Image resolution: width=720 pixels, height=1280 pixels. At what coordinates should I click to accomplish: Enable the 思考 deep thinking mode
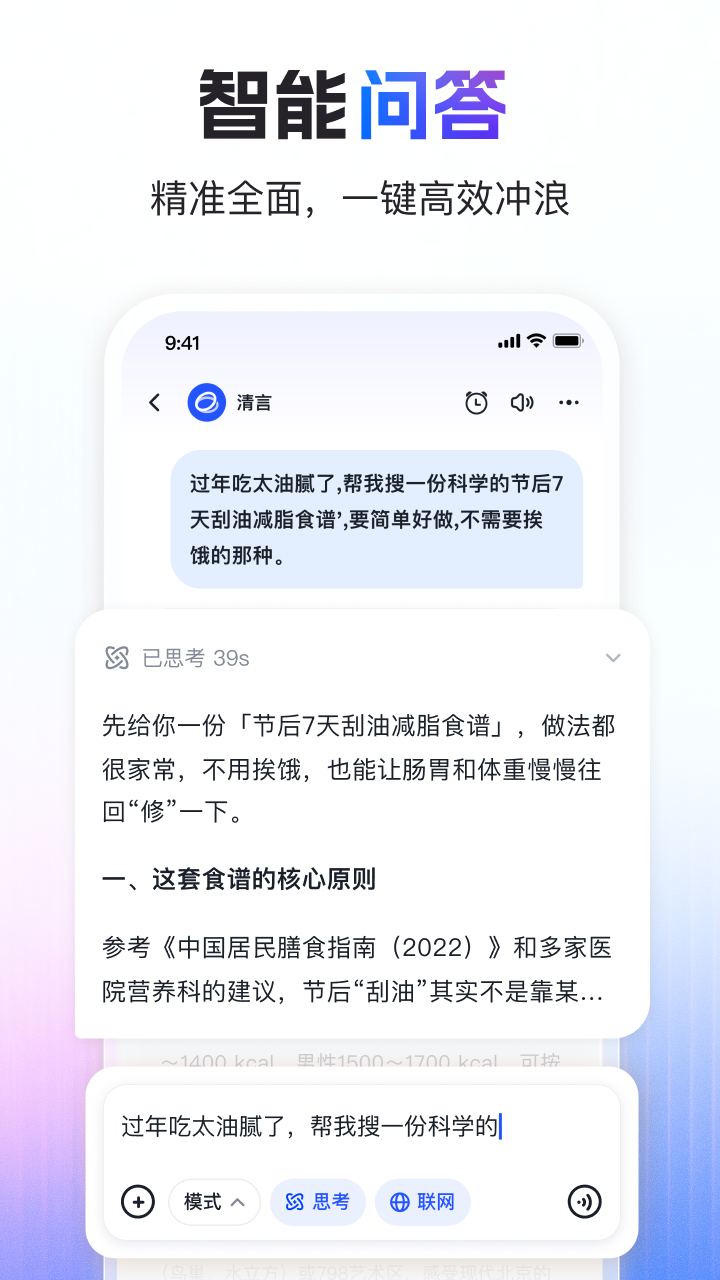pos(318,1202)
